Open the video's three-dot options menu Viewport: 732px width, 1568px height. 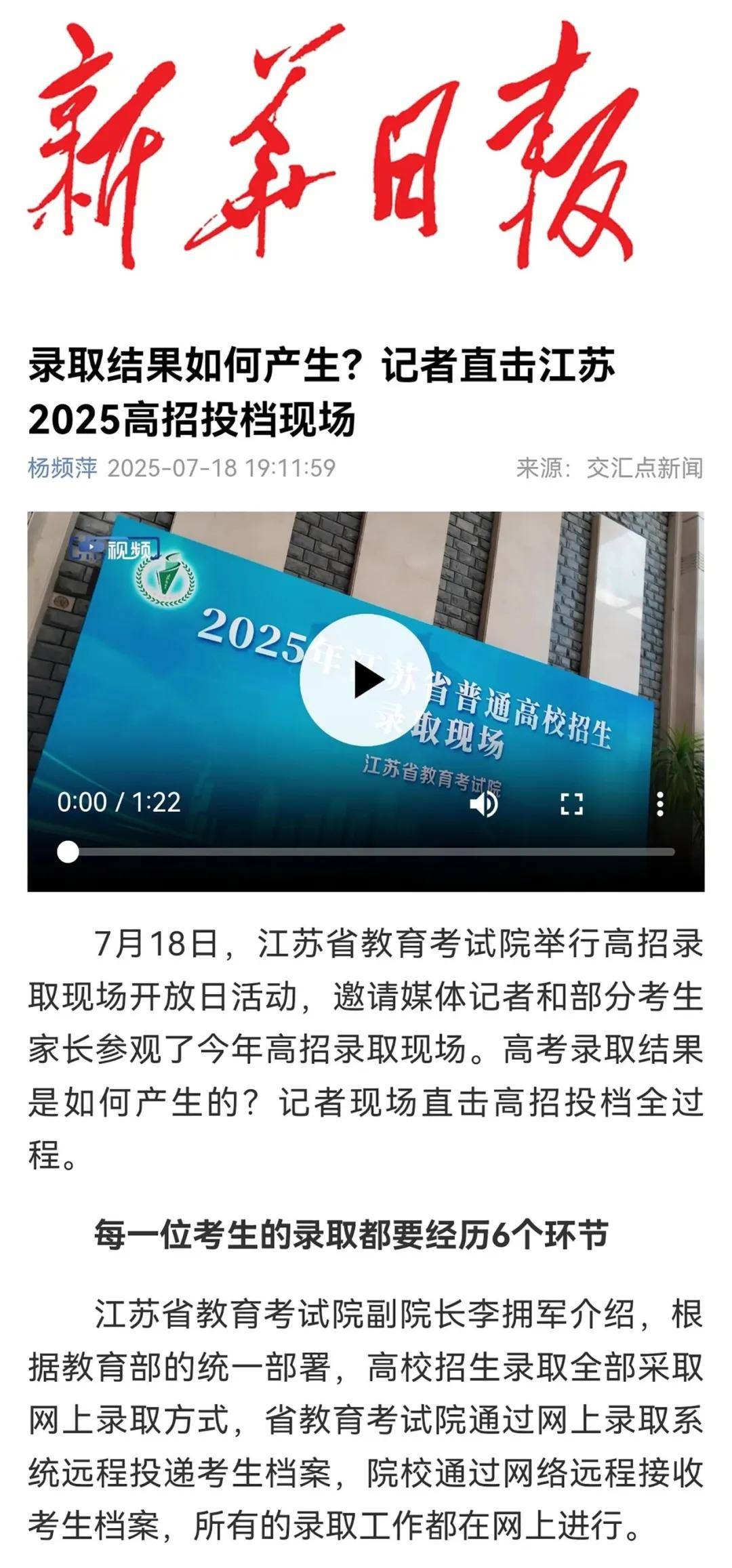(660, 804)
